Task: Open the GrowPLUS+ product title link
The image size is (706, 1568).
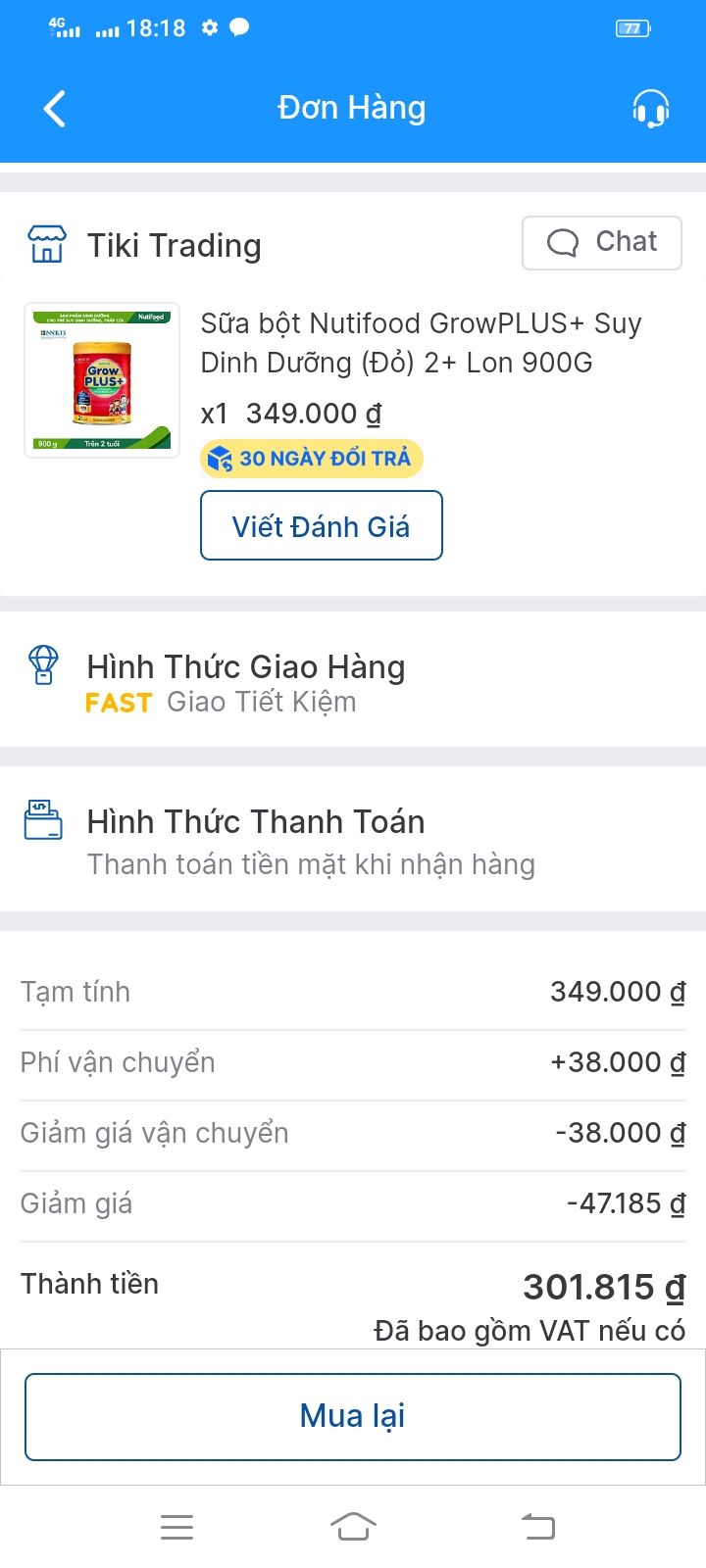Action: point(422,343)
